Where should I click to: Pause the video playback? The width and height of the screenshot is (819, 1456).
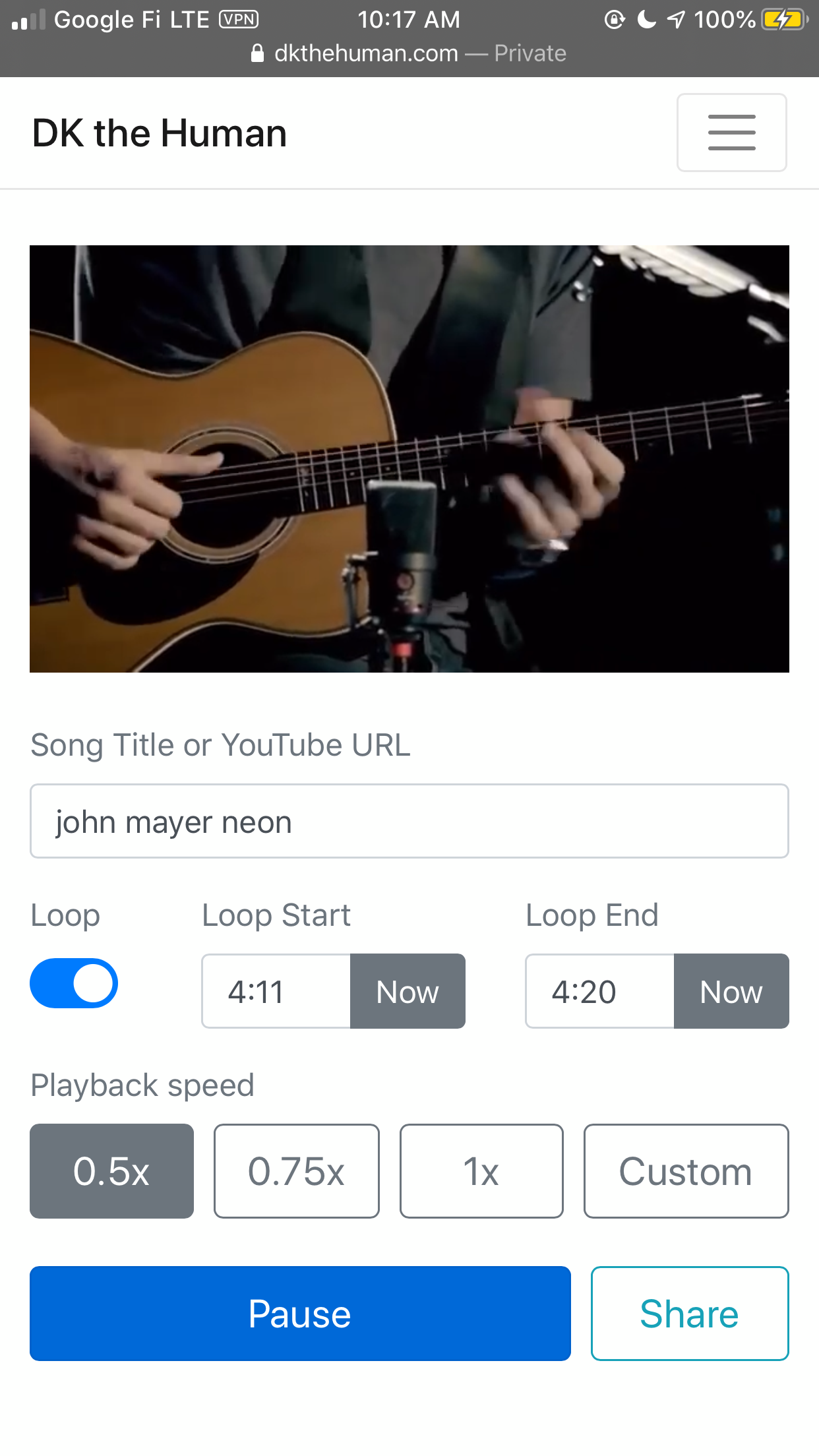click(x=300, y=1314)
